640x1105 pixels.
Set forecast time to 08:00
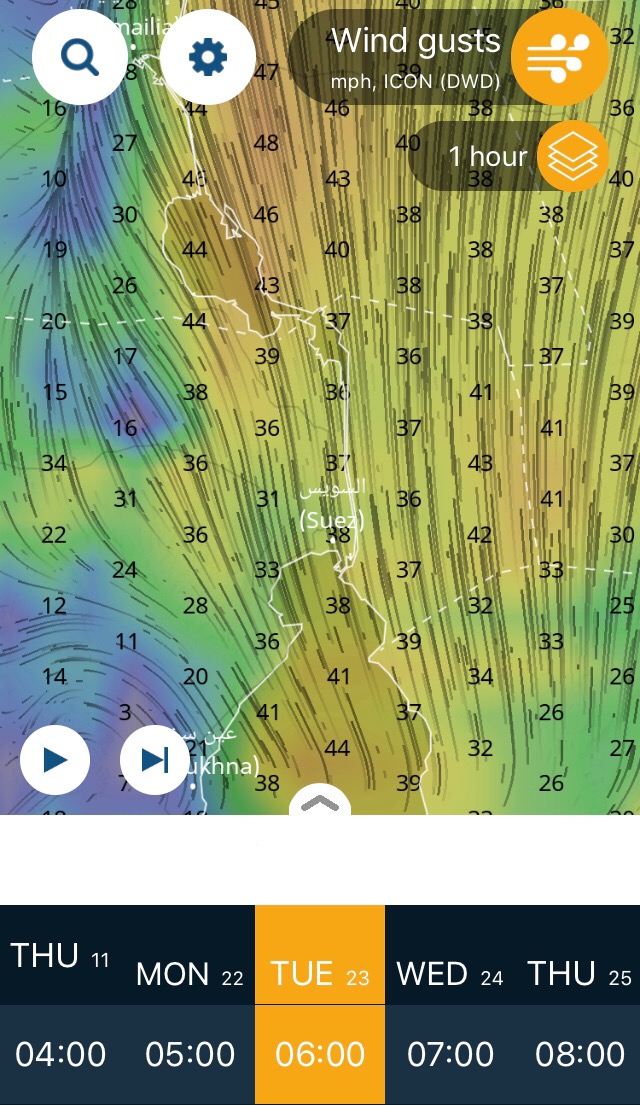pyautogui.click(x=579, y=1054)
